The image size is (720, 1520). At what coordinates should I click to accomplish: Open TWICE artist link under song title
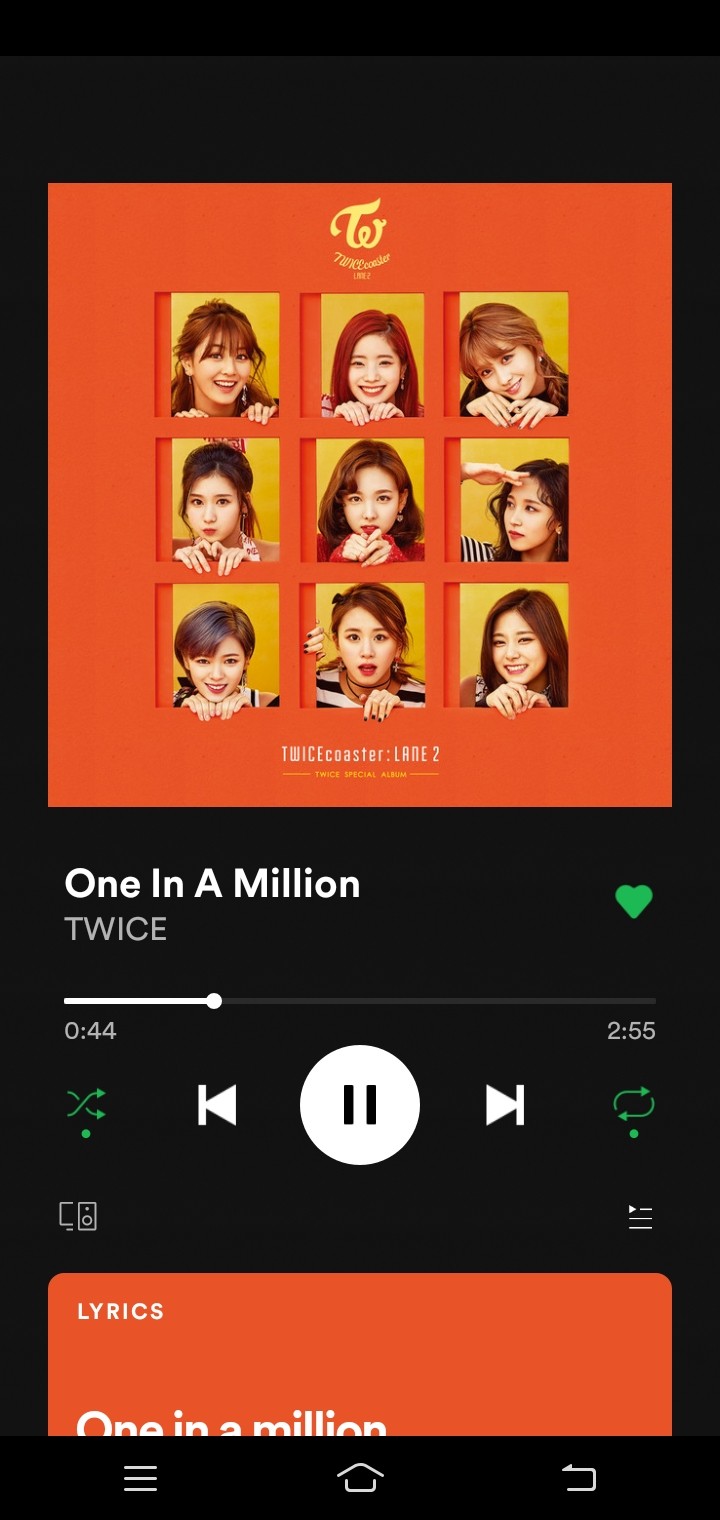pos(116,929)
